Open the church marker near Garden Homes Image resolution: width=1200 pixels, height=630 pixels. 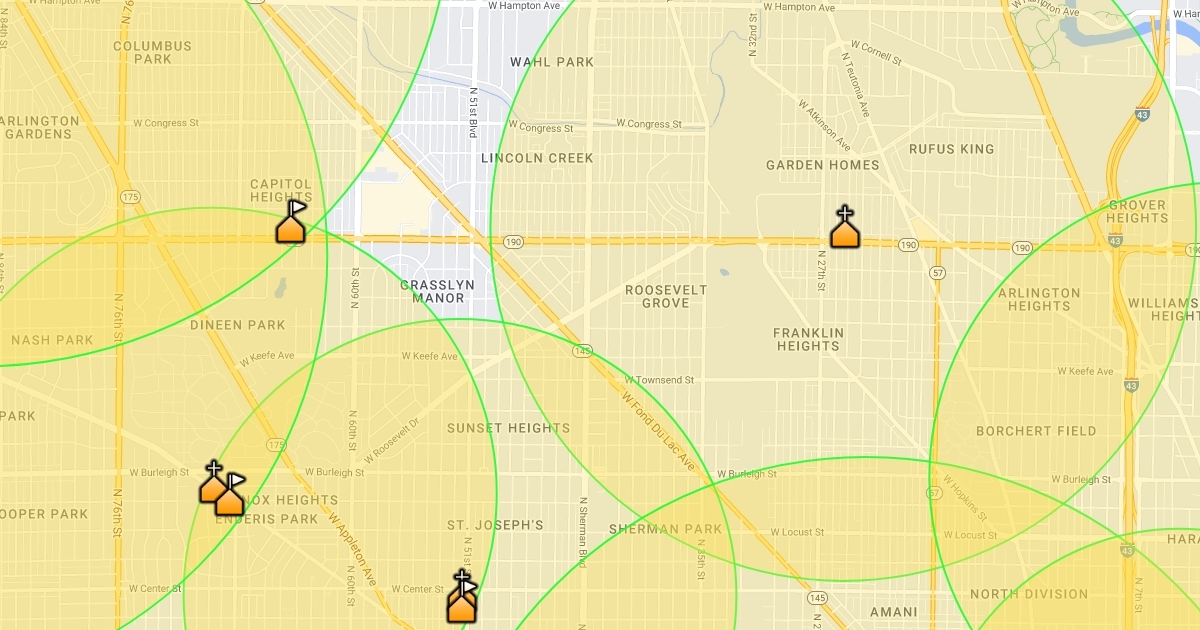point(845,227)
